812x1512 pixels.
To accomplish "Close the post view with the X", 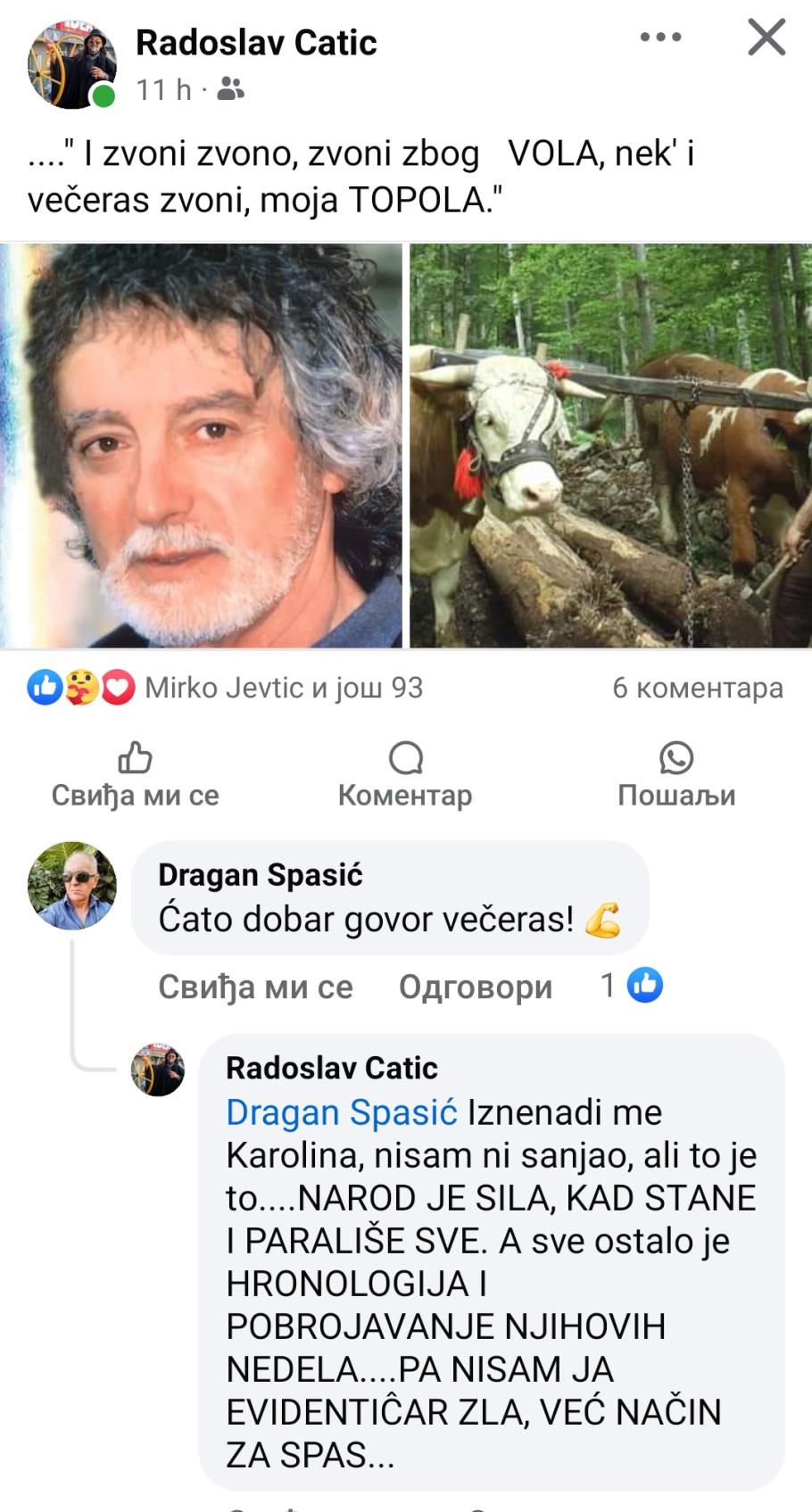I will [766, 38].
